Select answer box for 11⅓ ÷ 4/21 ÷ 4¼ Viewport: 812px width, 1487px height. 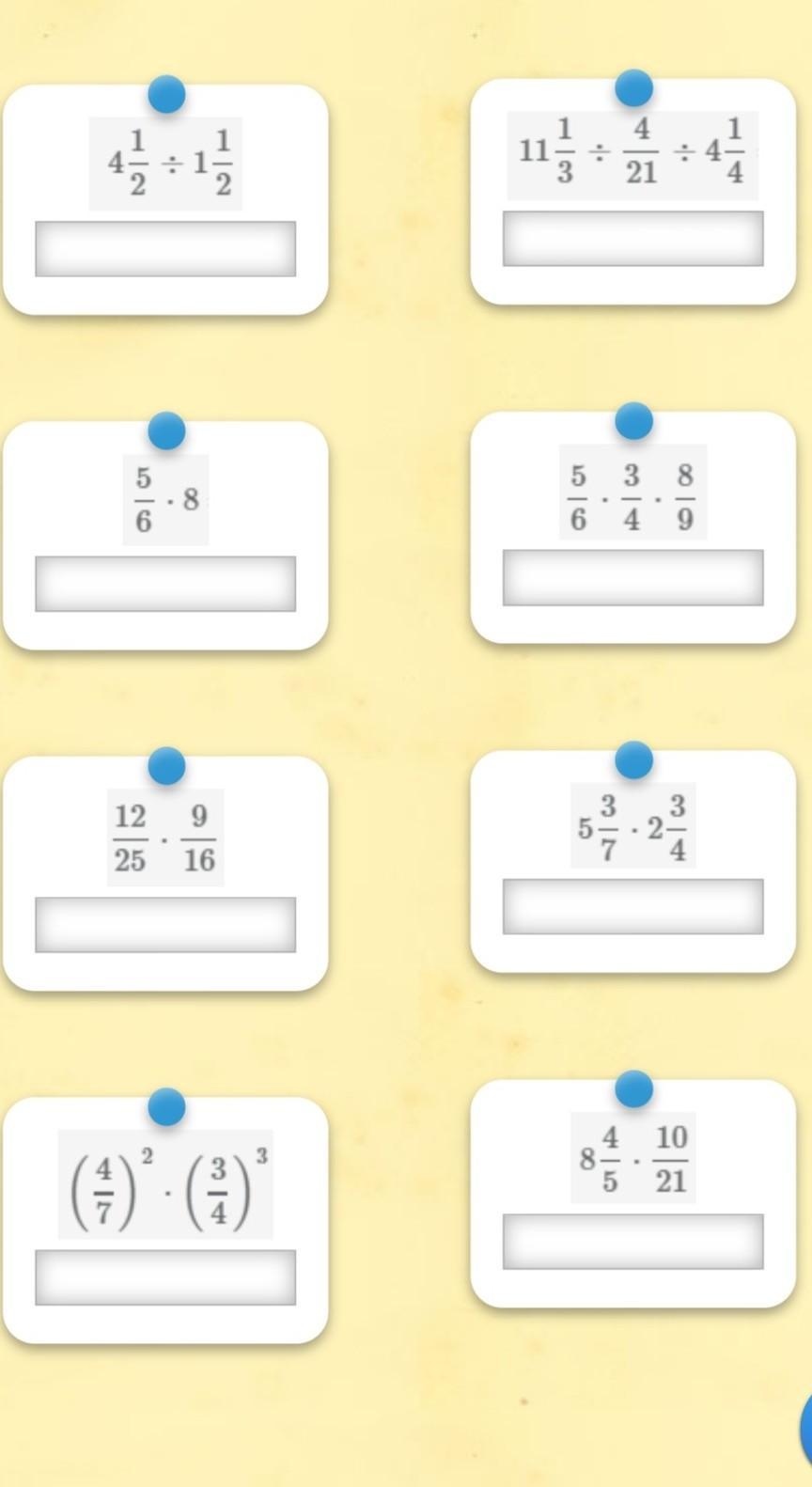(x=632, y=239)
